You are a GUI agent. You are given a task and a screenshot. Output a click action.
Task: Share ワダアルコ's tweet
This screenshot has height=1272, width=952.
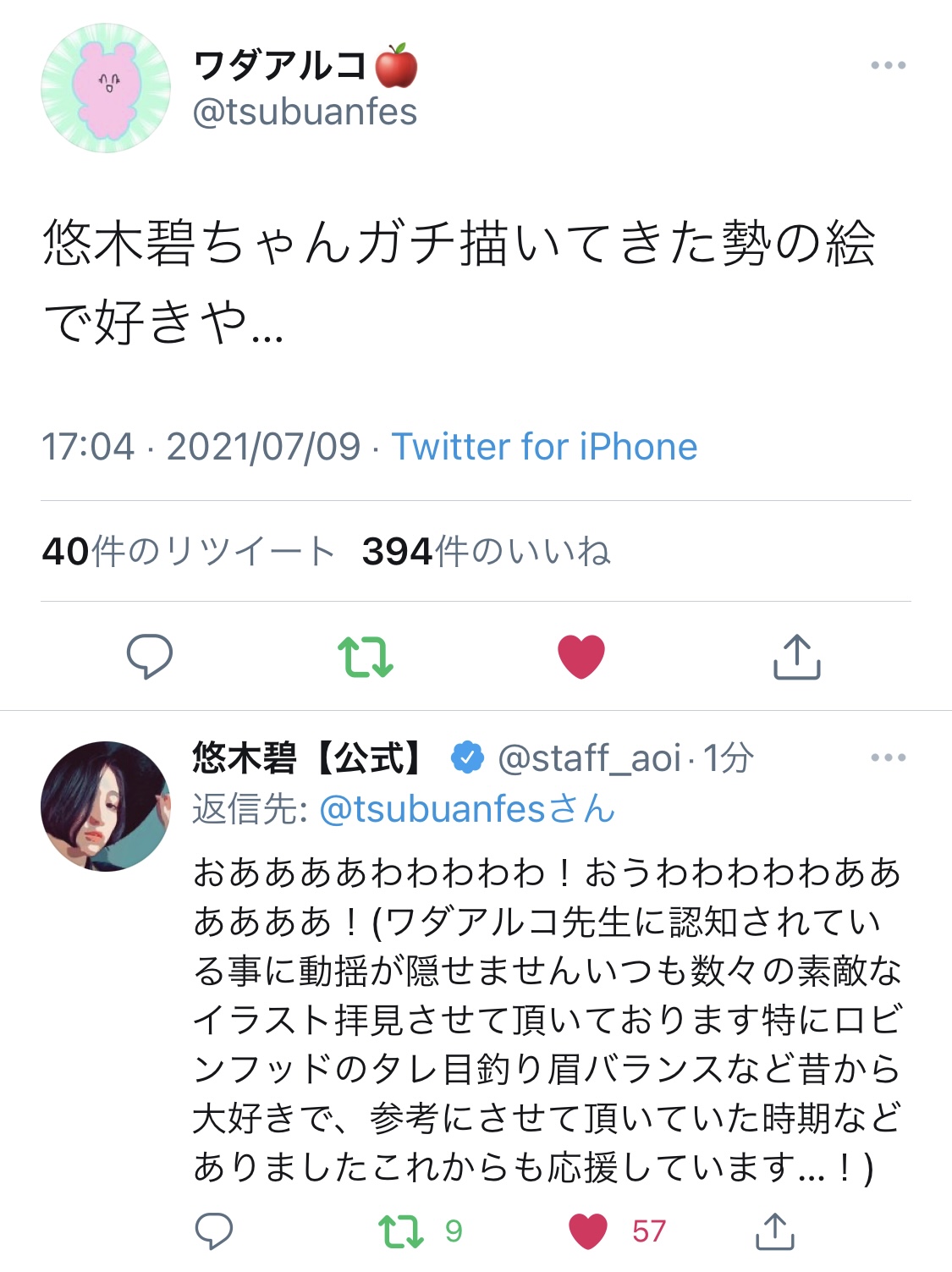[x=796, y=656]
